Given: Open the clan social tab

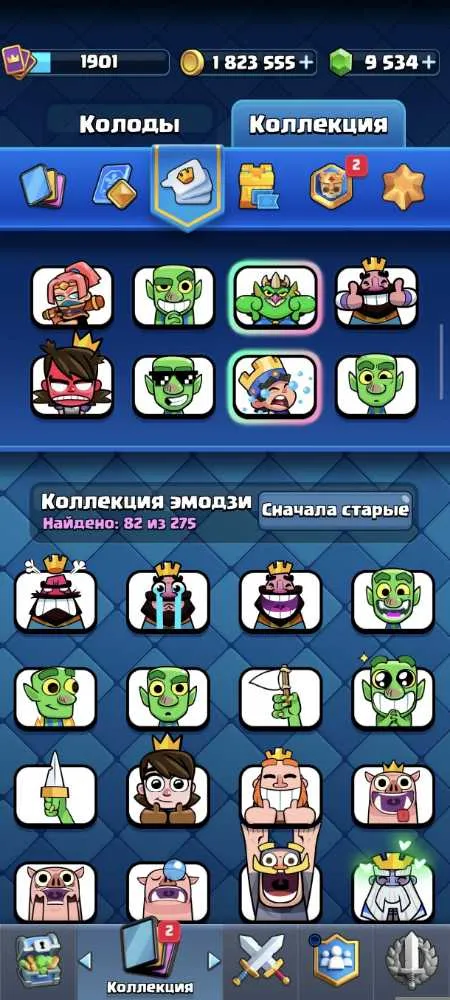Looking at the screenshot, I should click(x=335, y=960).
